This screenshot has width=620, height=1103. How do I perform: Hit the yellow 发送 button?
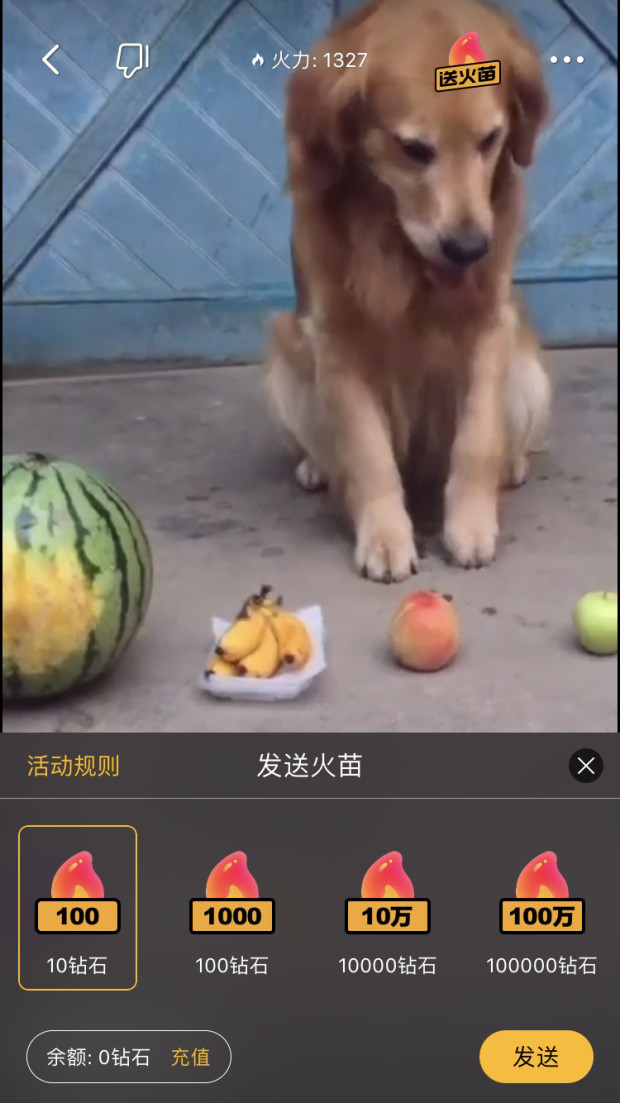point(536,1057)
